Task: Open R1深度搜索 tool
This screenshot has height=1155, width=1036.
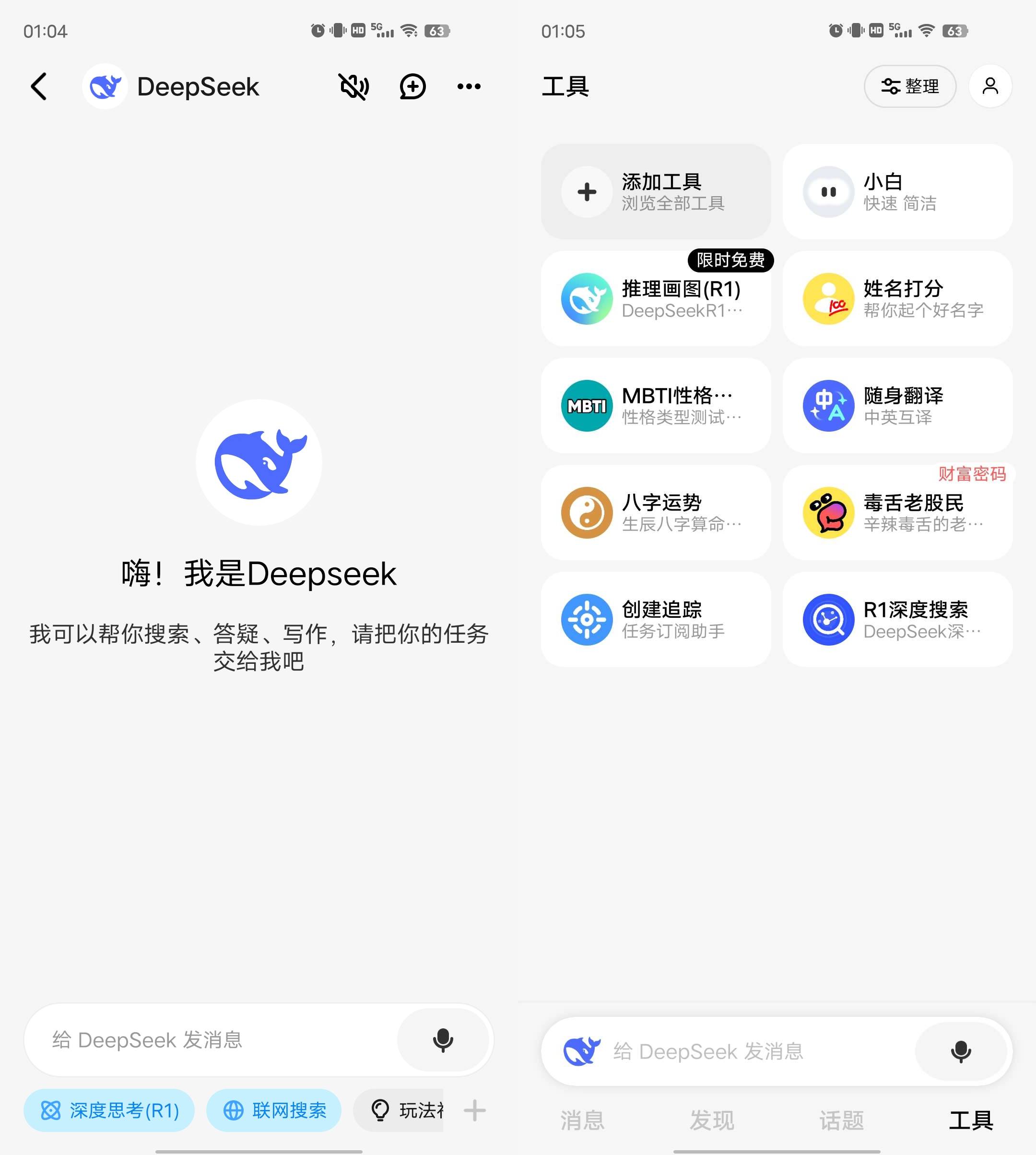Action: [897, 619]
